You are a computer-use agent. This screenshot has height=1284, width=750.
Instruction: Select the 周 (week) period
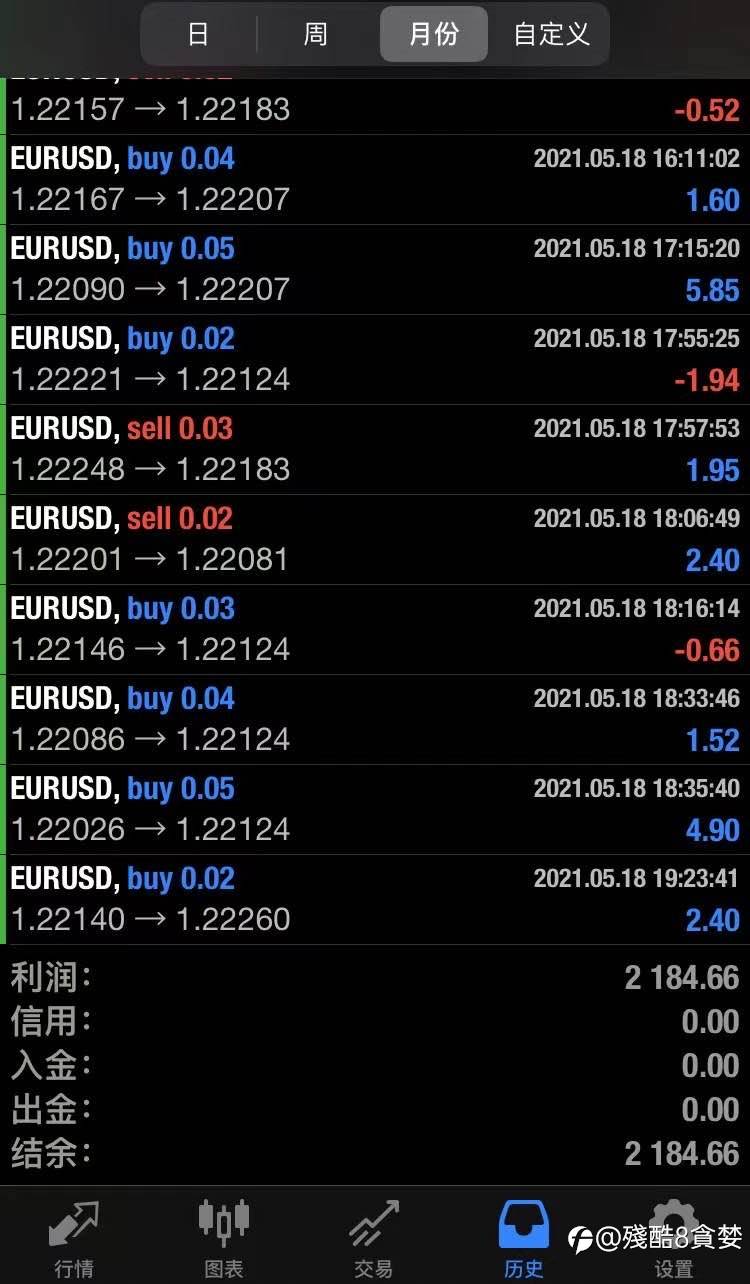(315, 35)
